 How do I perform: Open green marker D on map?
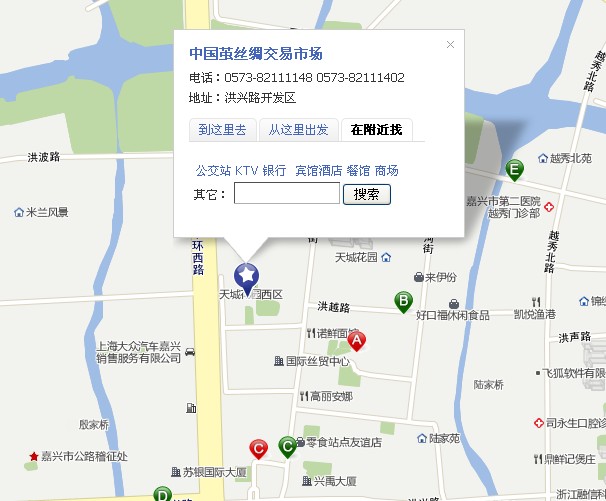click(162, 493)
